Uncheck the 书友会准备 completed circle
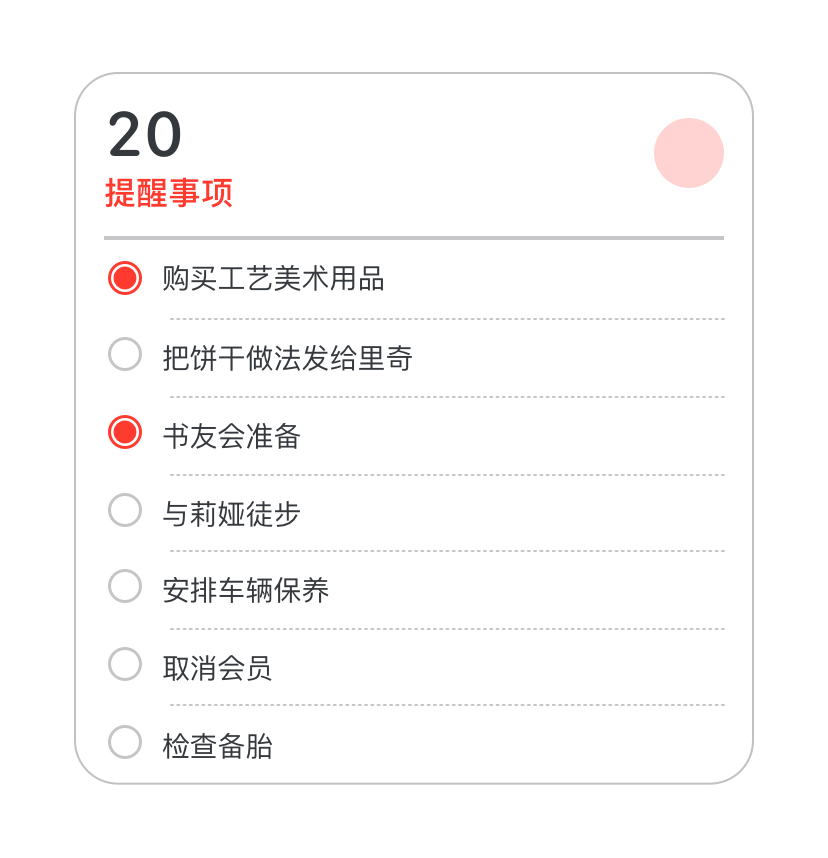Image resolution: width=828 pixels, height=858 pixels. pos(124,435)
